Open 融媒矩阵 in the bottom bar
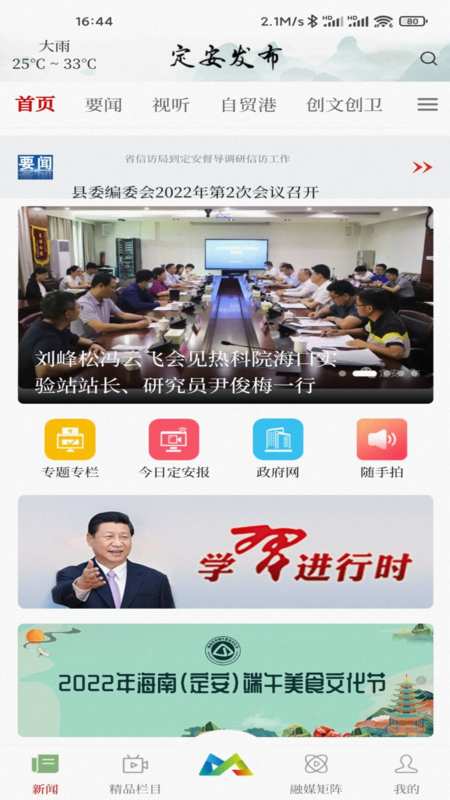Viewport: 450px width, 800px height. click(x=316, y=773)
